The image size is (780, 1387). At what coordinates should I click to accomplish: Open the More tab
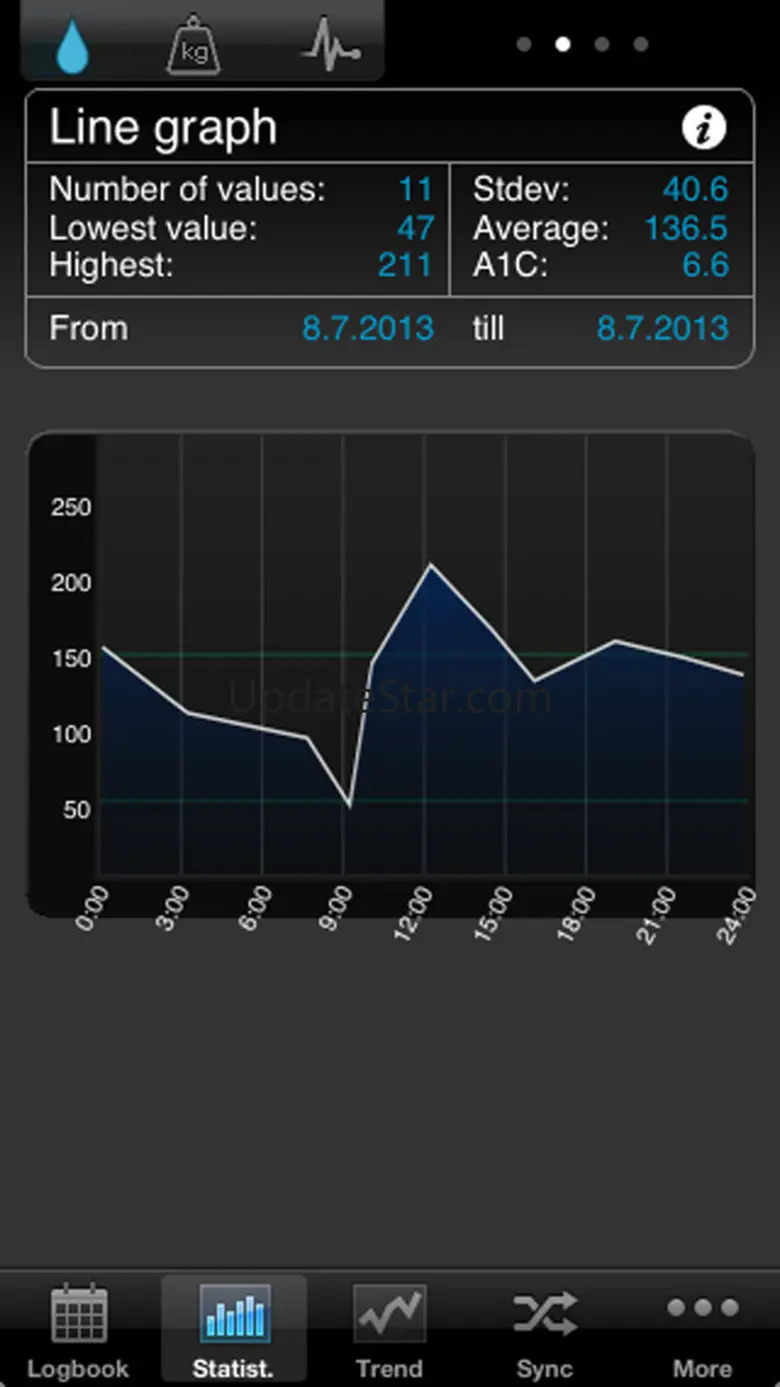pos(702,1331)
